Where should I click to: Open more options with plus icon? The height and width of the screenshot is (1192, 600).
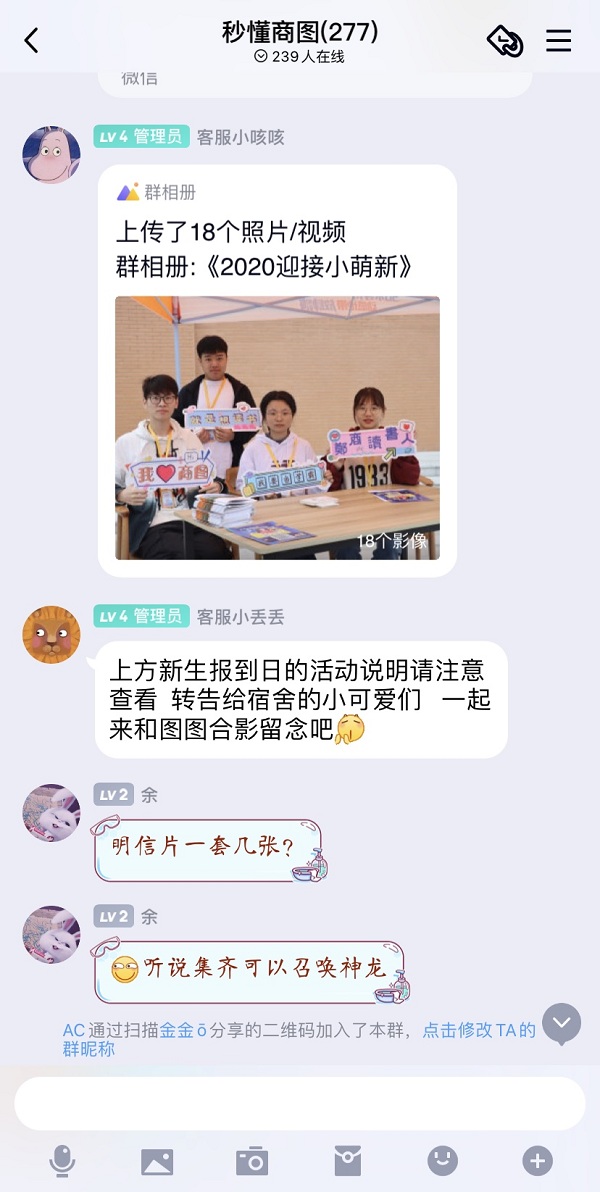point(537,1161)
